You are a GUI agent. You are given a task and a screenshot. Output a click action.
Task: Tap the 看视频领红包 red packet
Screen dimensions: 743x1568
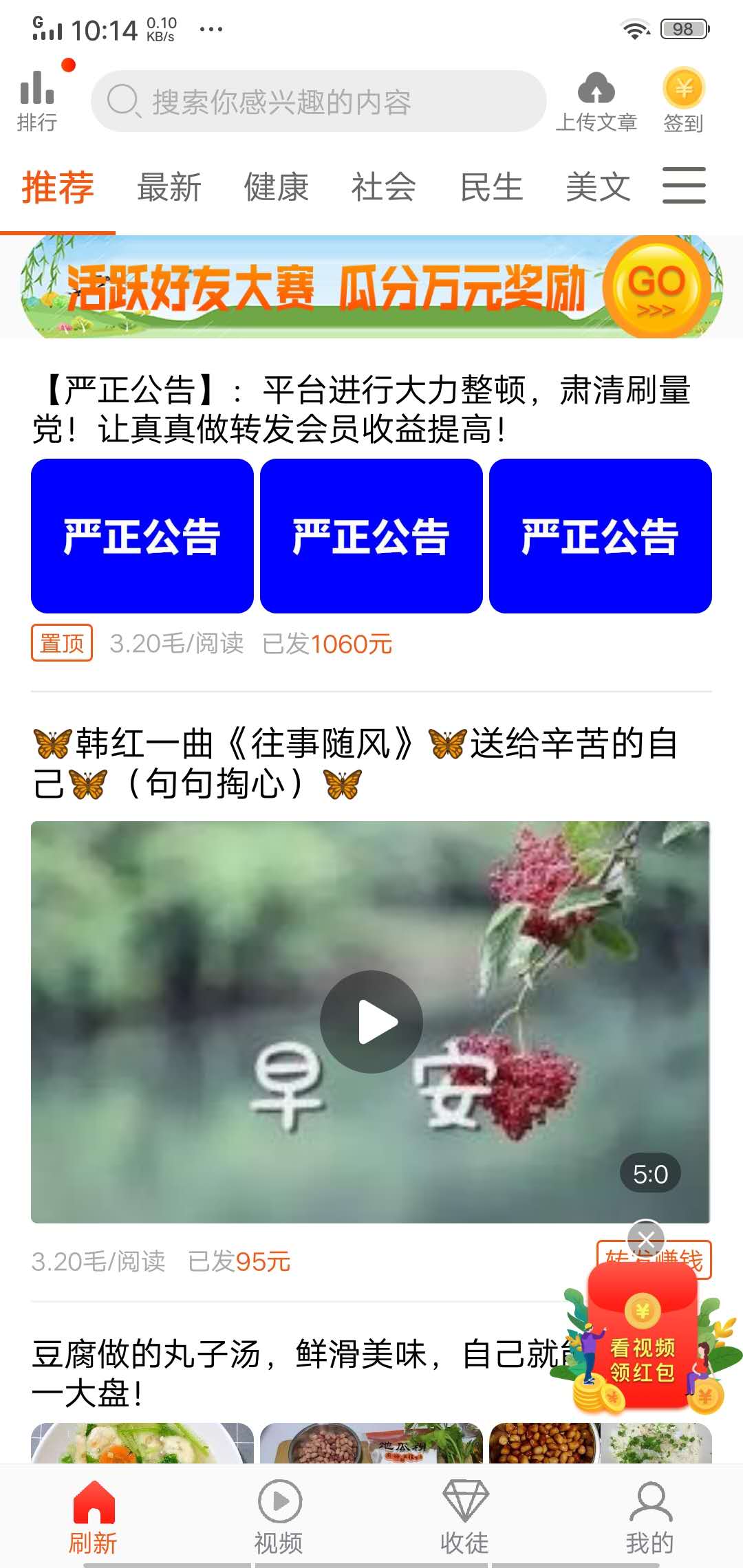(x=643, y=1358)
